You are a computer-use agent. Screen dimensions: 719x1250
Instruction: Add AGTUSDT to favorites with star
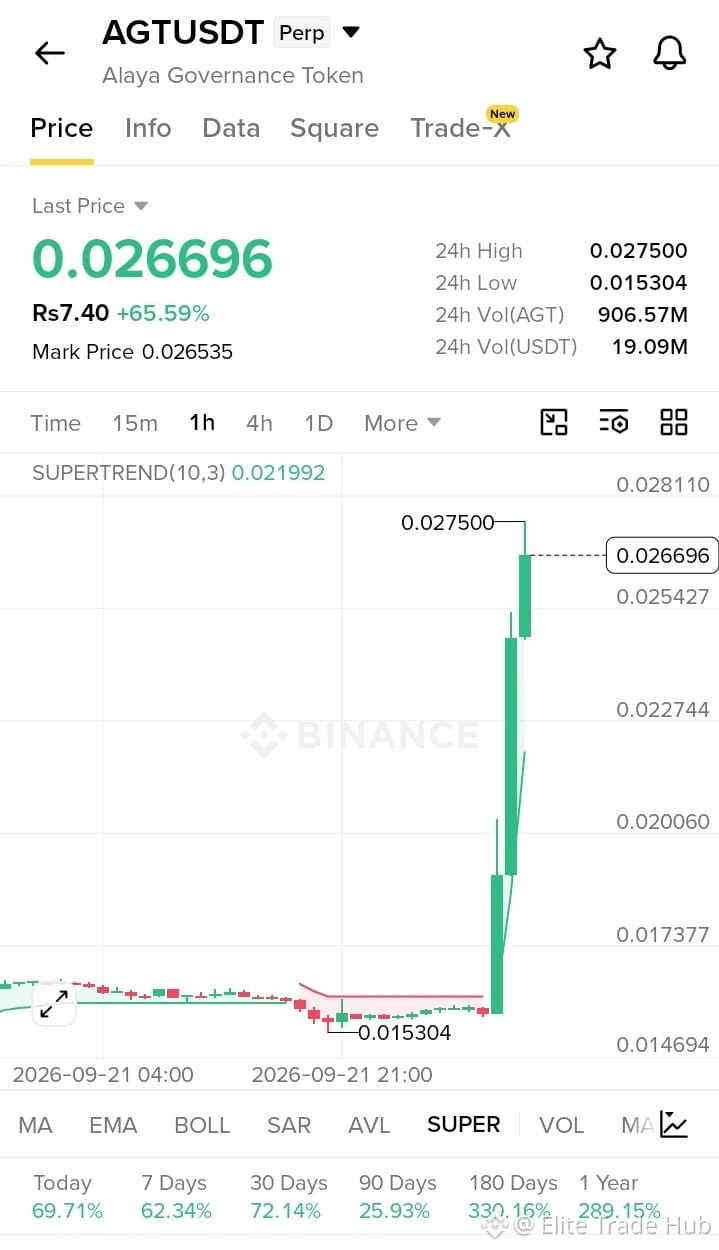point(599,53)
